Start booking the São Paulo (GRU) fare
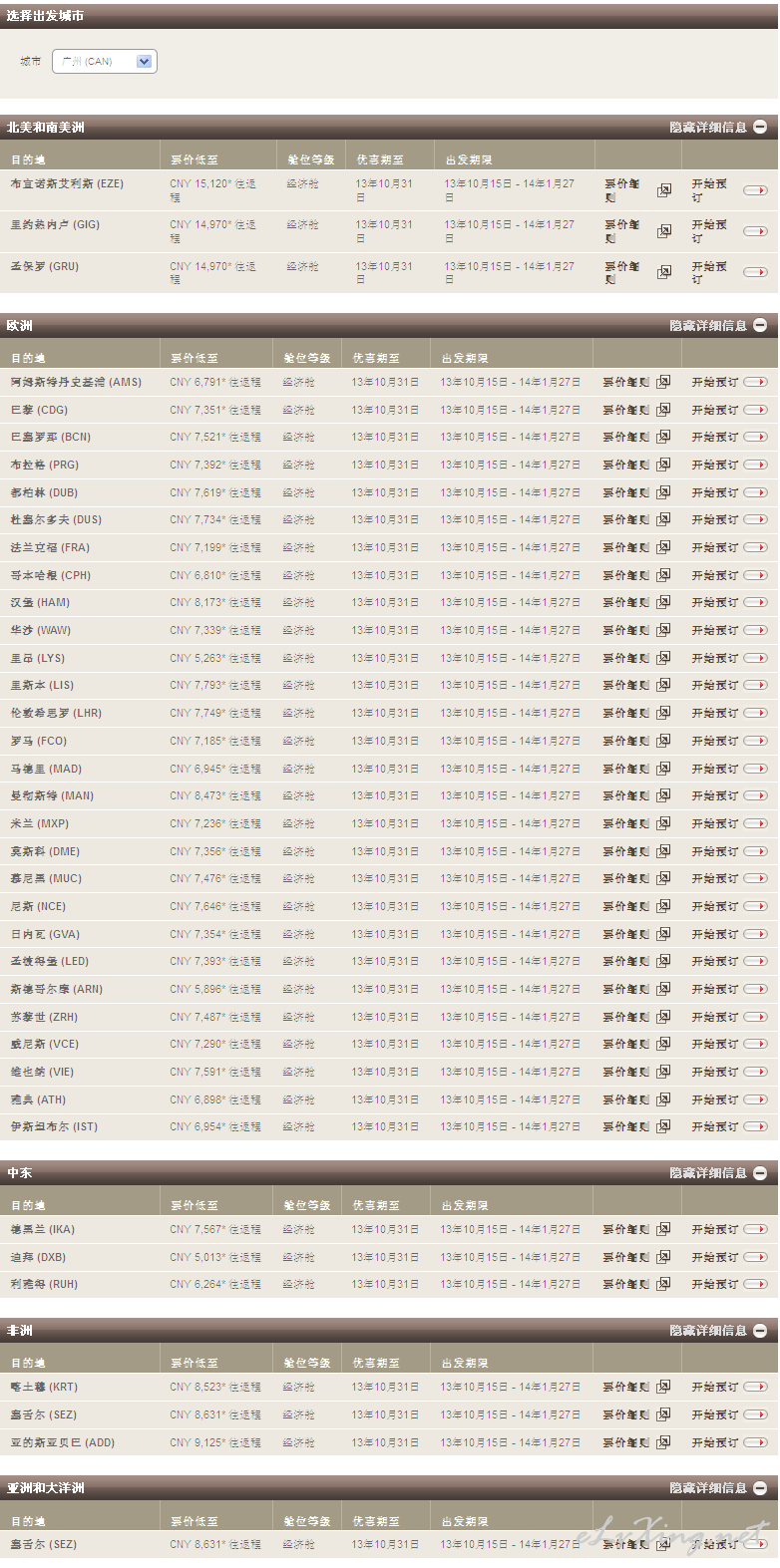 click(729, 273)
